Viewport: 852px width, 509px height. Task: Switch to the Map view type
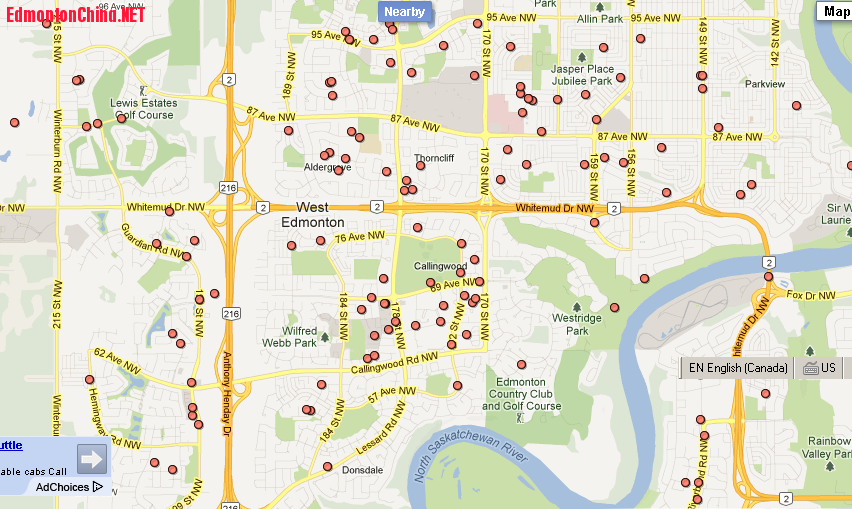point(835,12)
